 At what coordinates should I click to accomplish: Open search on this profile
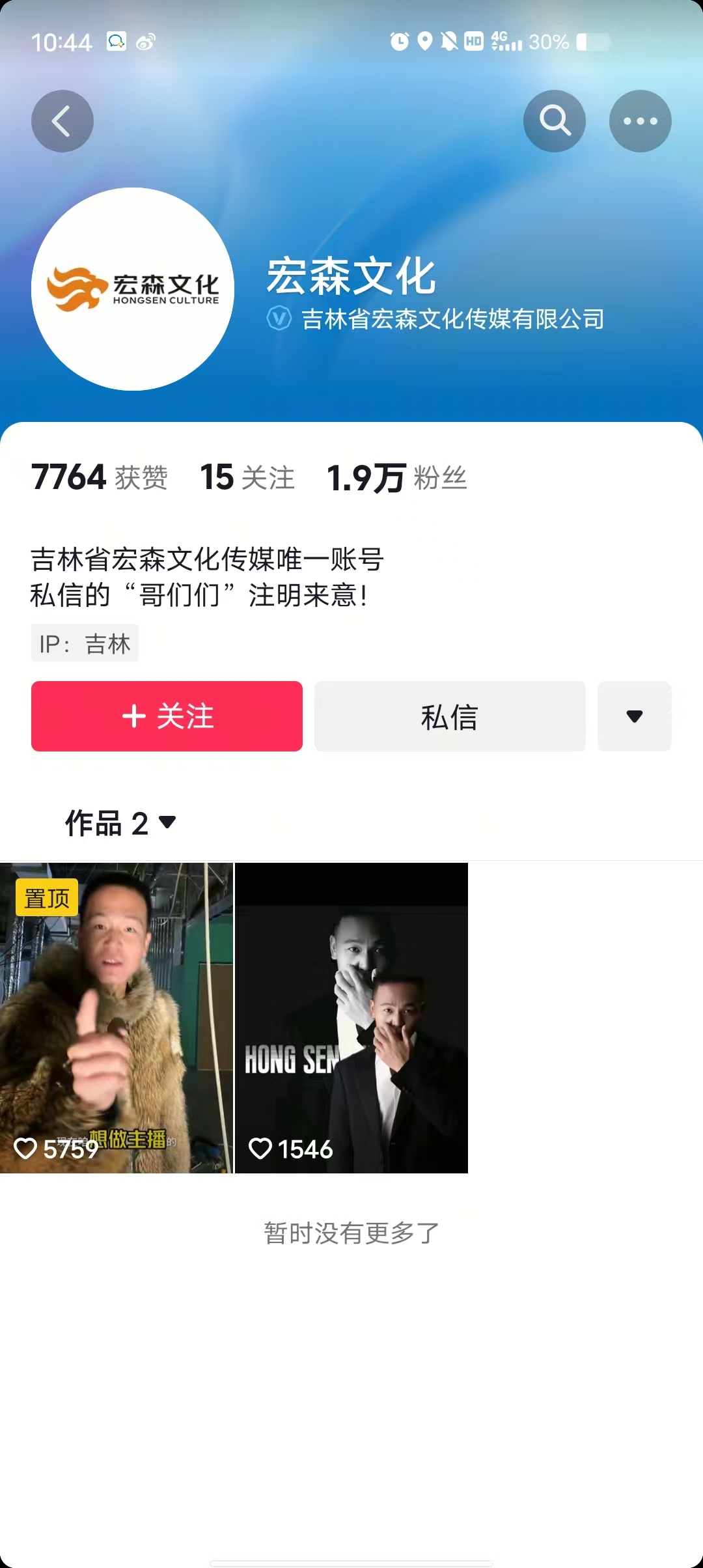coord(554,121)
